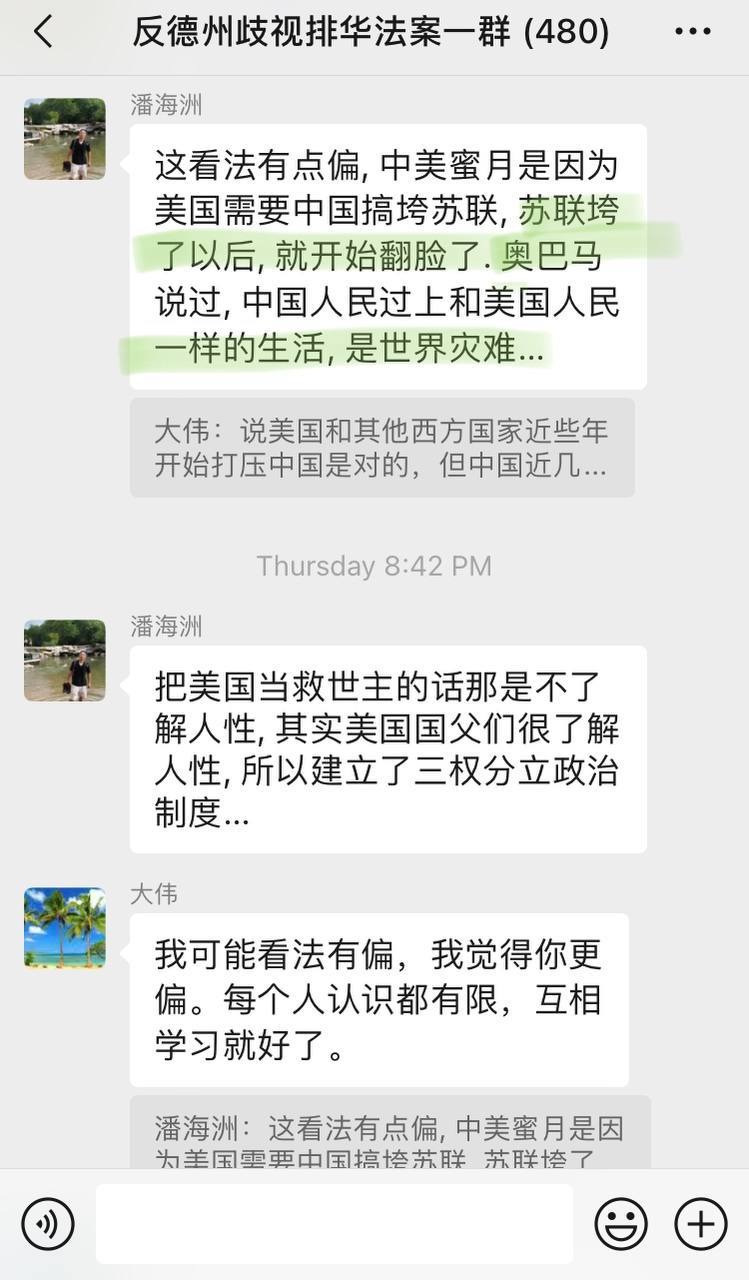Open 潘海洲's avatar beside the 中美蜜月 message
Image resolution: width=749 pixels, height=1280 pixels.
click(65, 139)
